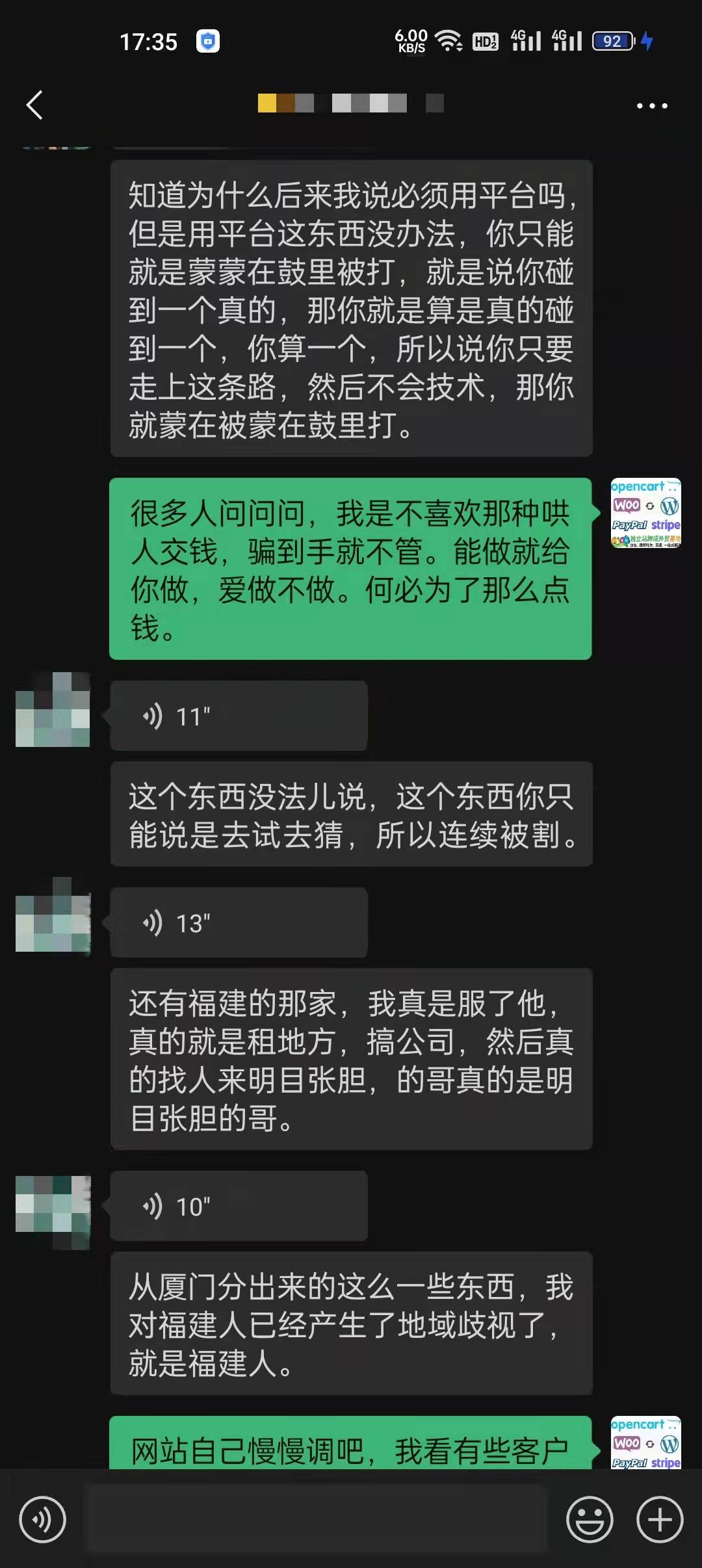702x1568 pixels.
Task: Open my opencart avatar beside the green message
Action: [645, 513]
